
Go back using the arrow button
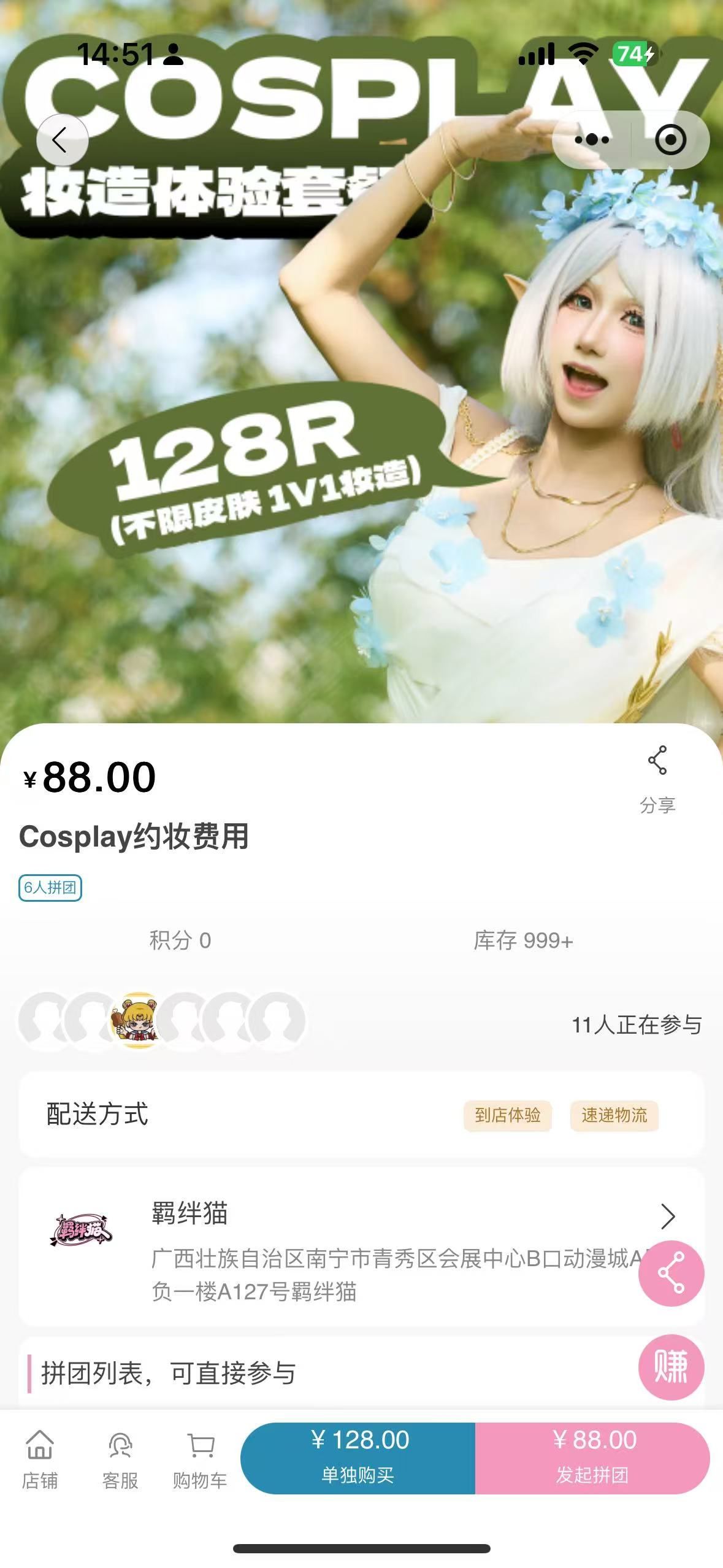(x=61, y=140)
